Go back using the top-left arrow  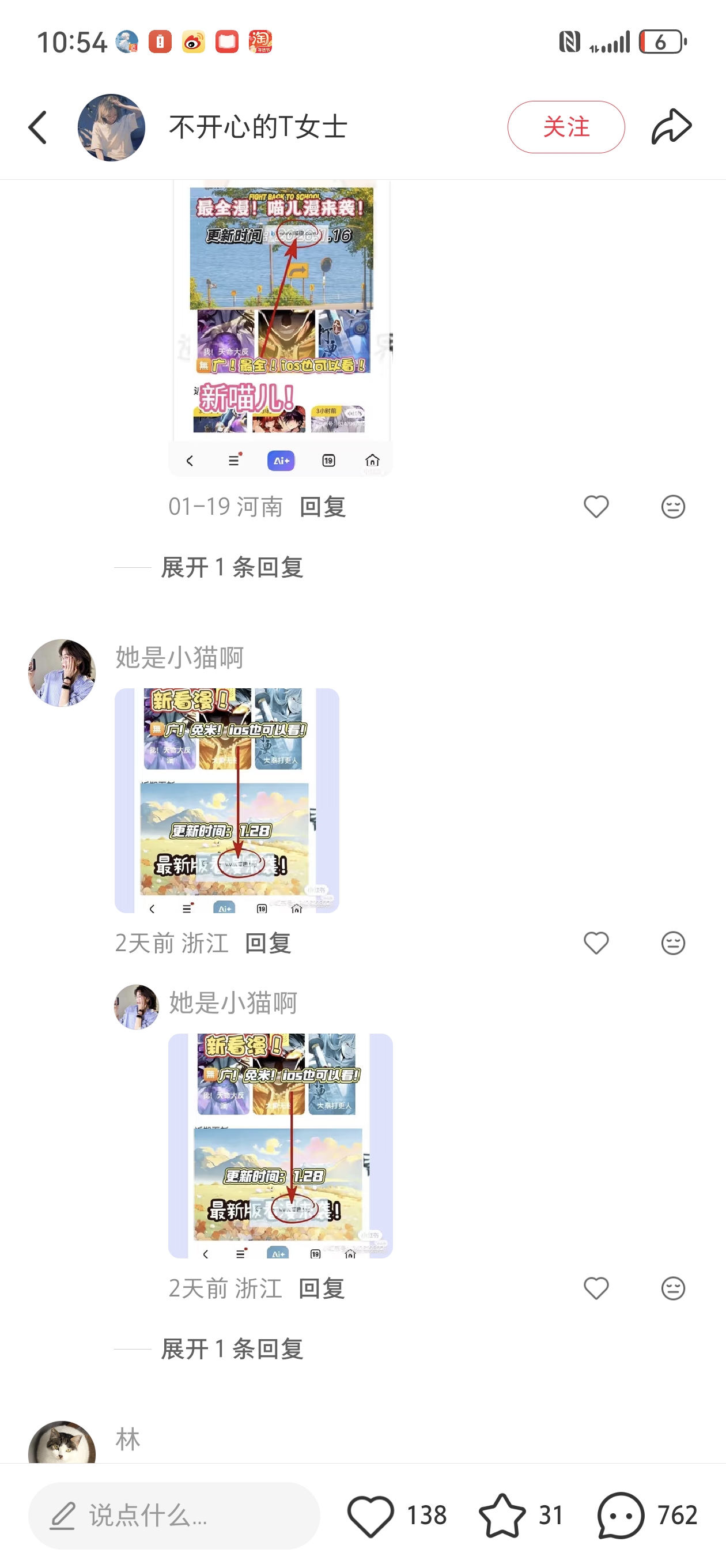click(x=37, y=127)
